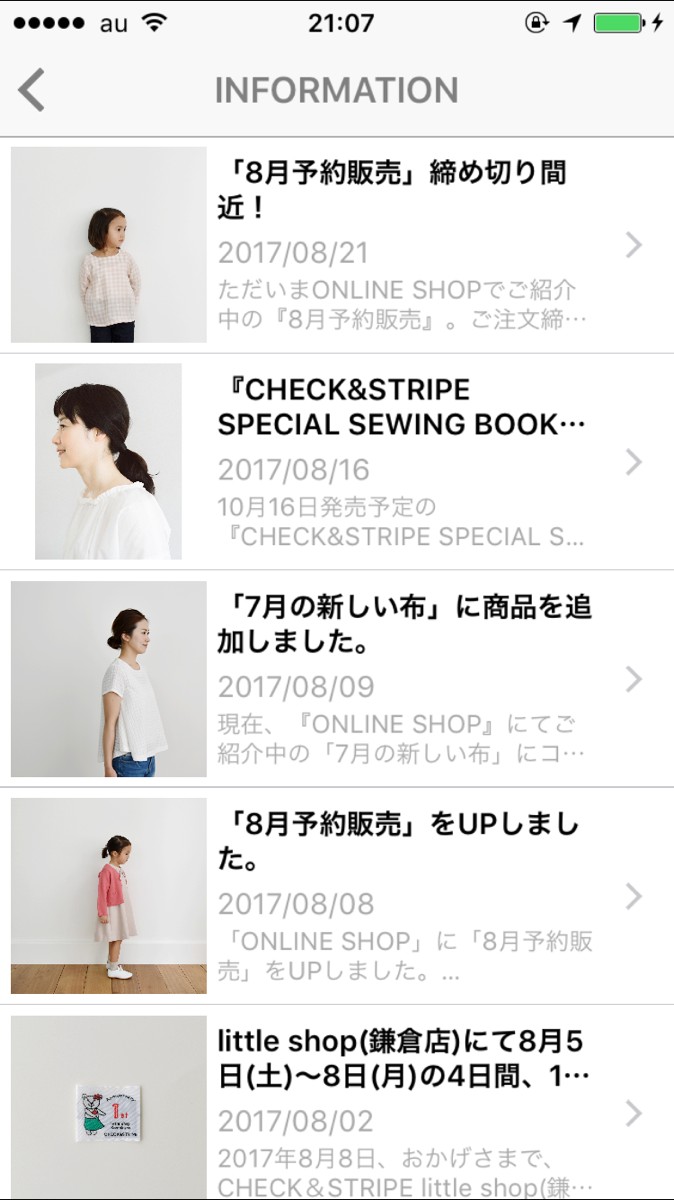The image size is (674, 1200).
Task: Open the 「8月予約販売」締め切り間近! news item
Action: click(400, 245)
